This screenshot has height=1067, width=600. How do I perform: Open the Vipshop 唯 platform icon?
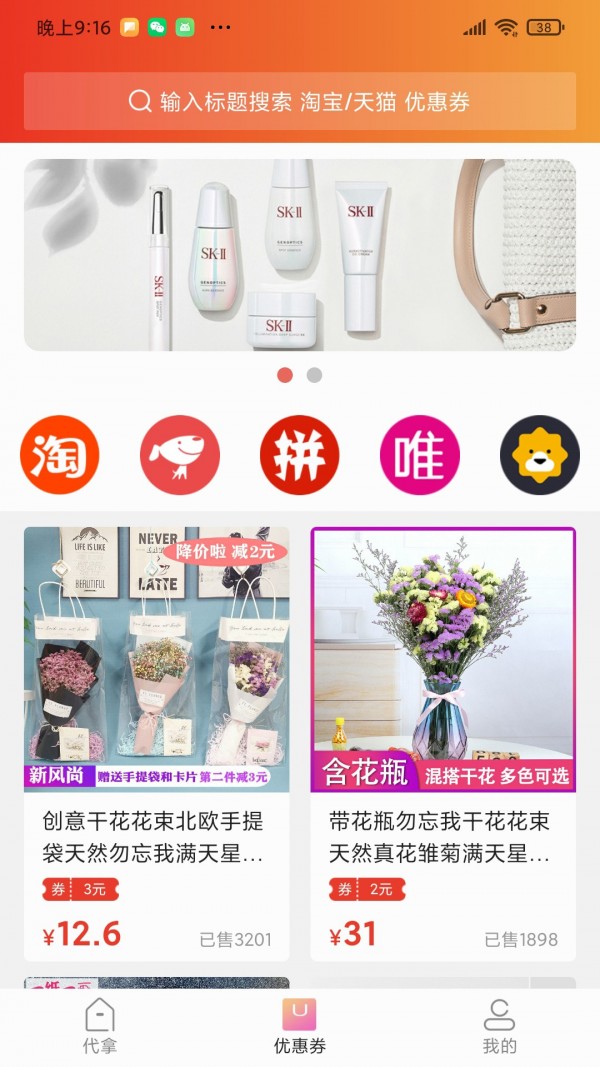(420, 456)
